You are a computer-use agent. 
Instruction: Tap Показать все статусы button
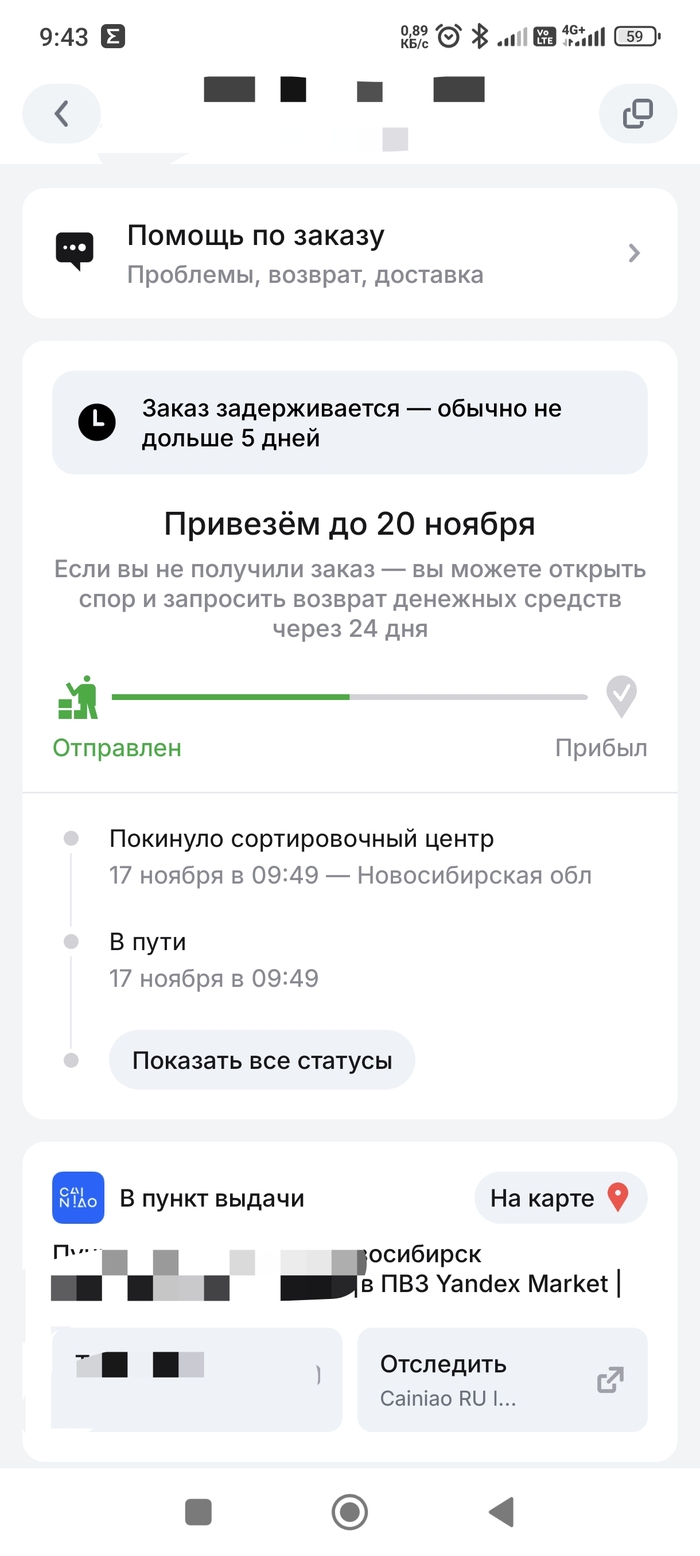point(262,1060)
